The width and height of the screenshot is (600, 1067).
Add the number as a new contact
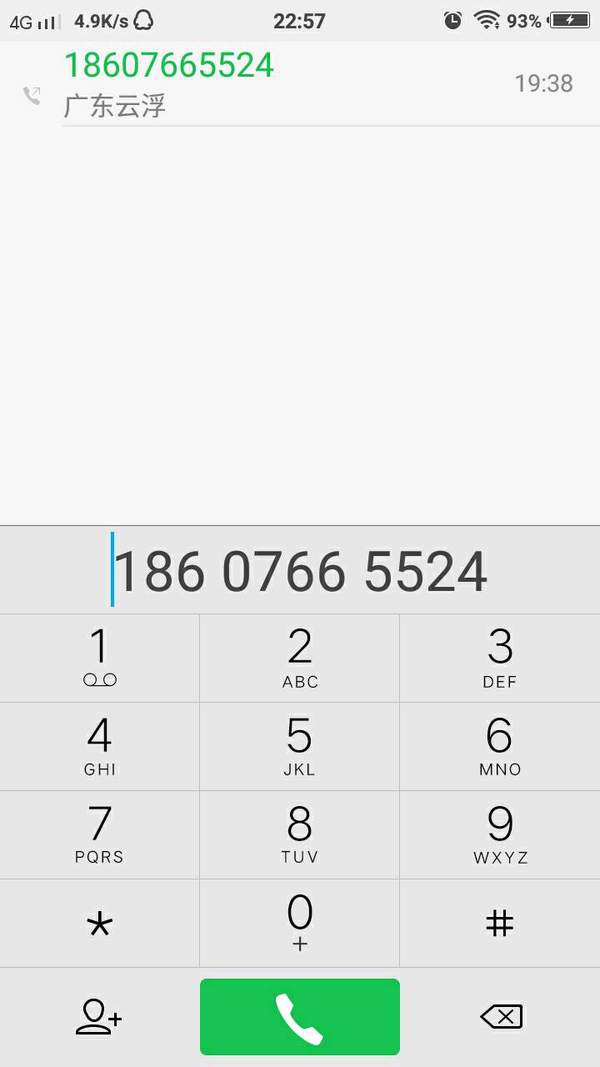click(x=99, y=1017)
